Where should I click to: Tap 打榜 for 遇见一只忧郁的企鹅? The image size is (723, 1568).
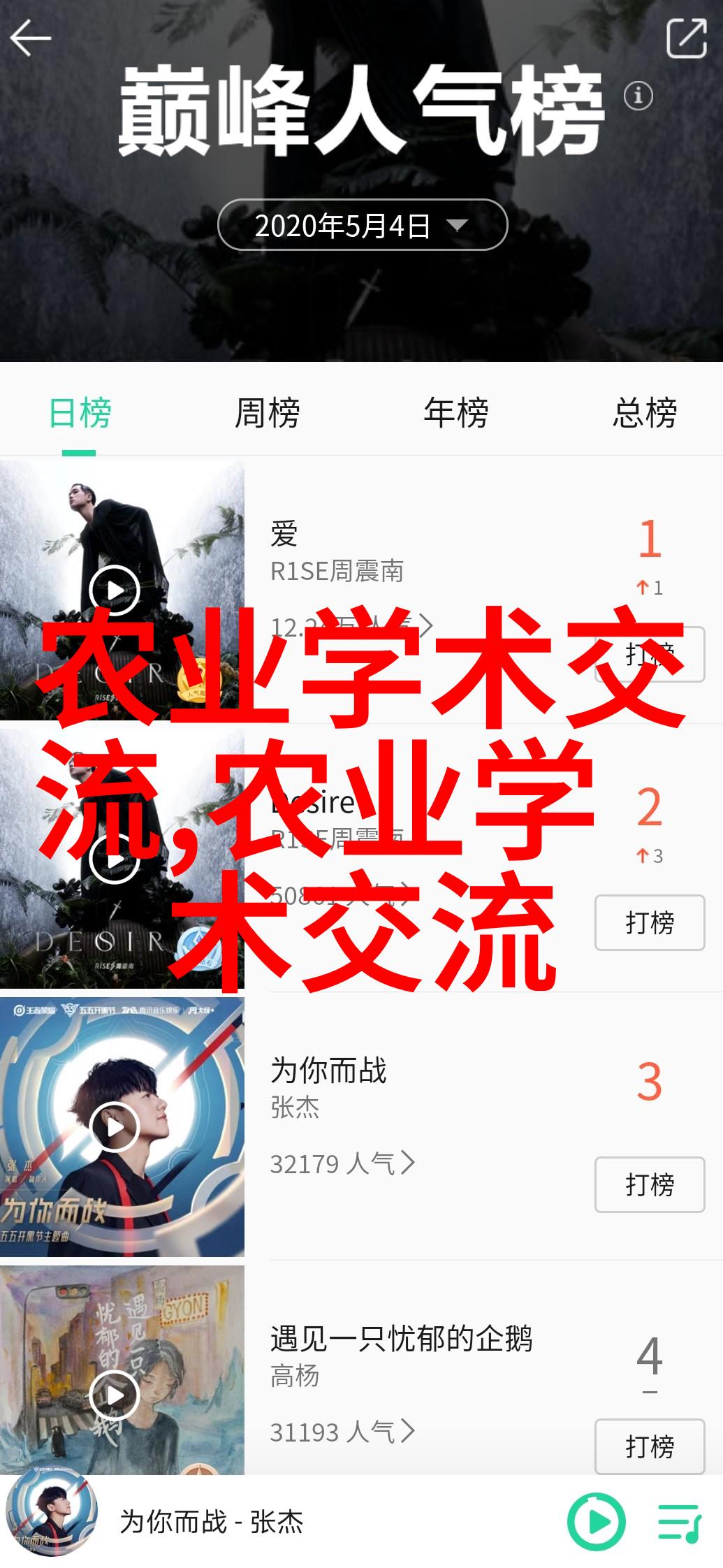(x=650, y=1446)
